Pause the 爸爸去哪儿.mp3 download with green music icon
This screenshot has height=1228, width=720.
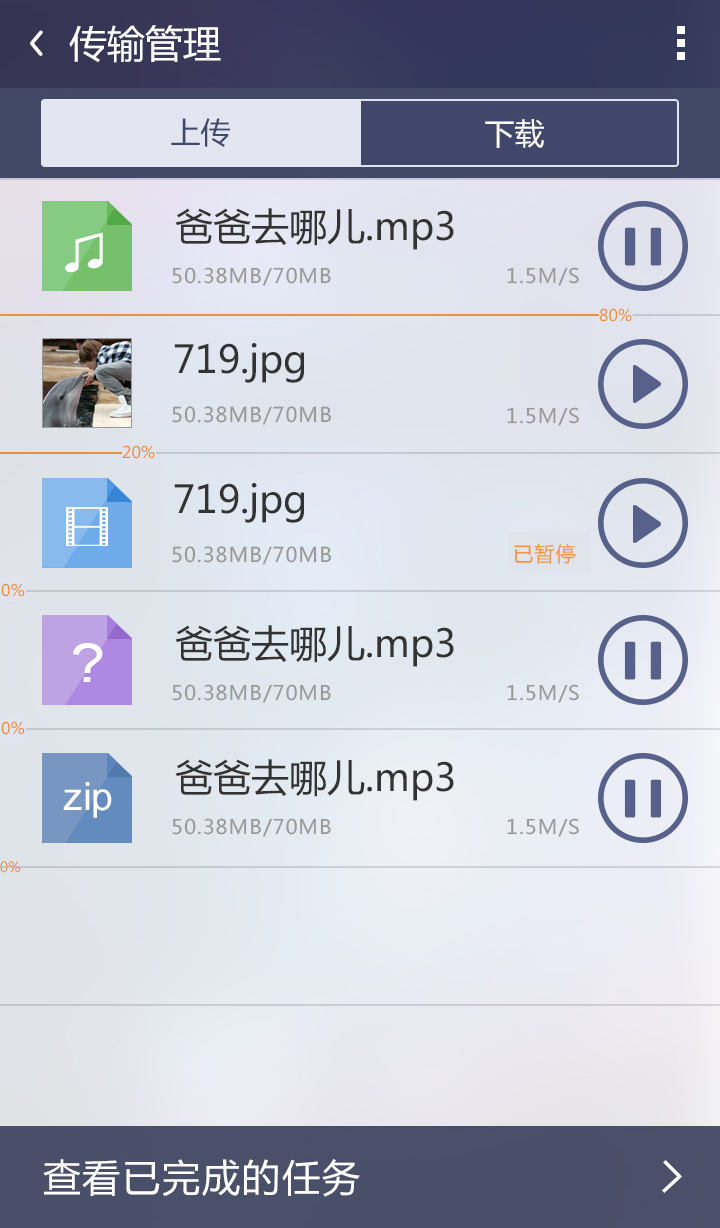coord(642,246)
